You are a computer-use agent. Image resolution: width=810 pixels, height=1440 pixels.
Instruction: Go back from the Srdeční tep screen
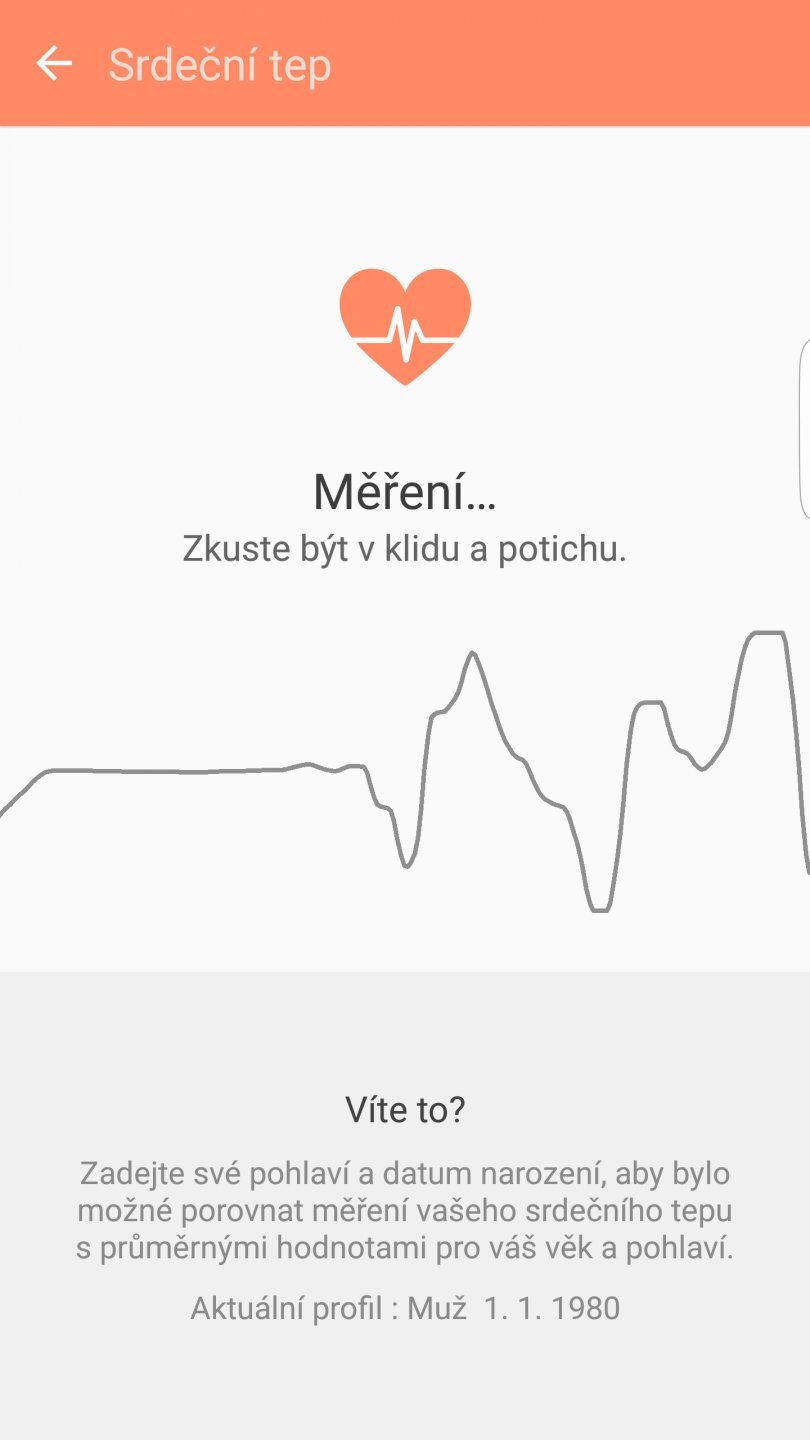pyautogui.click(x=54, y=64)
